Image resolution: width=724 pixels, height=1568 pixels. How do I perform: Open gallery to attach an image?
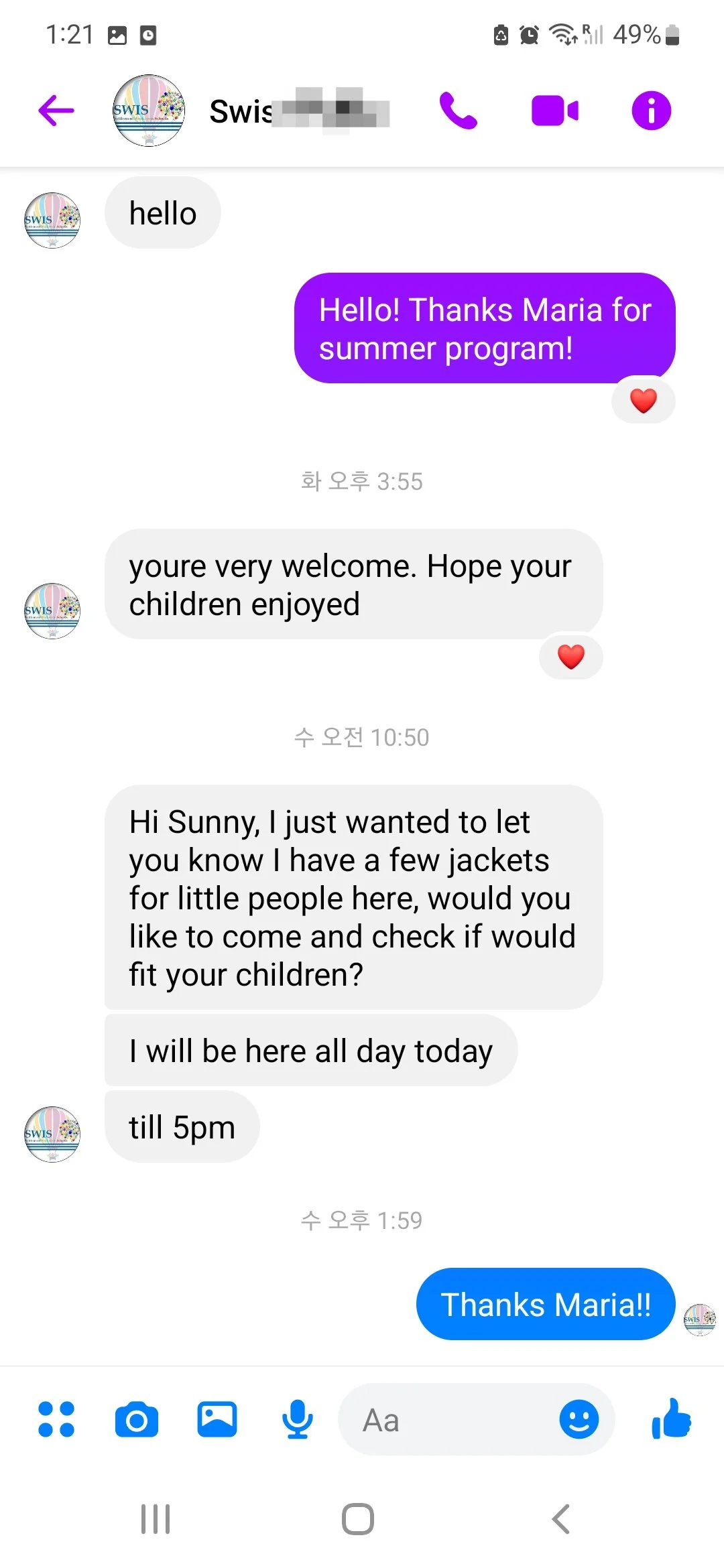pos(217,1419)
